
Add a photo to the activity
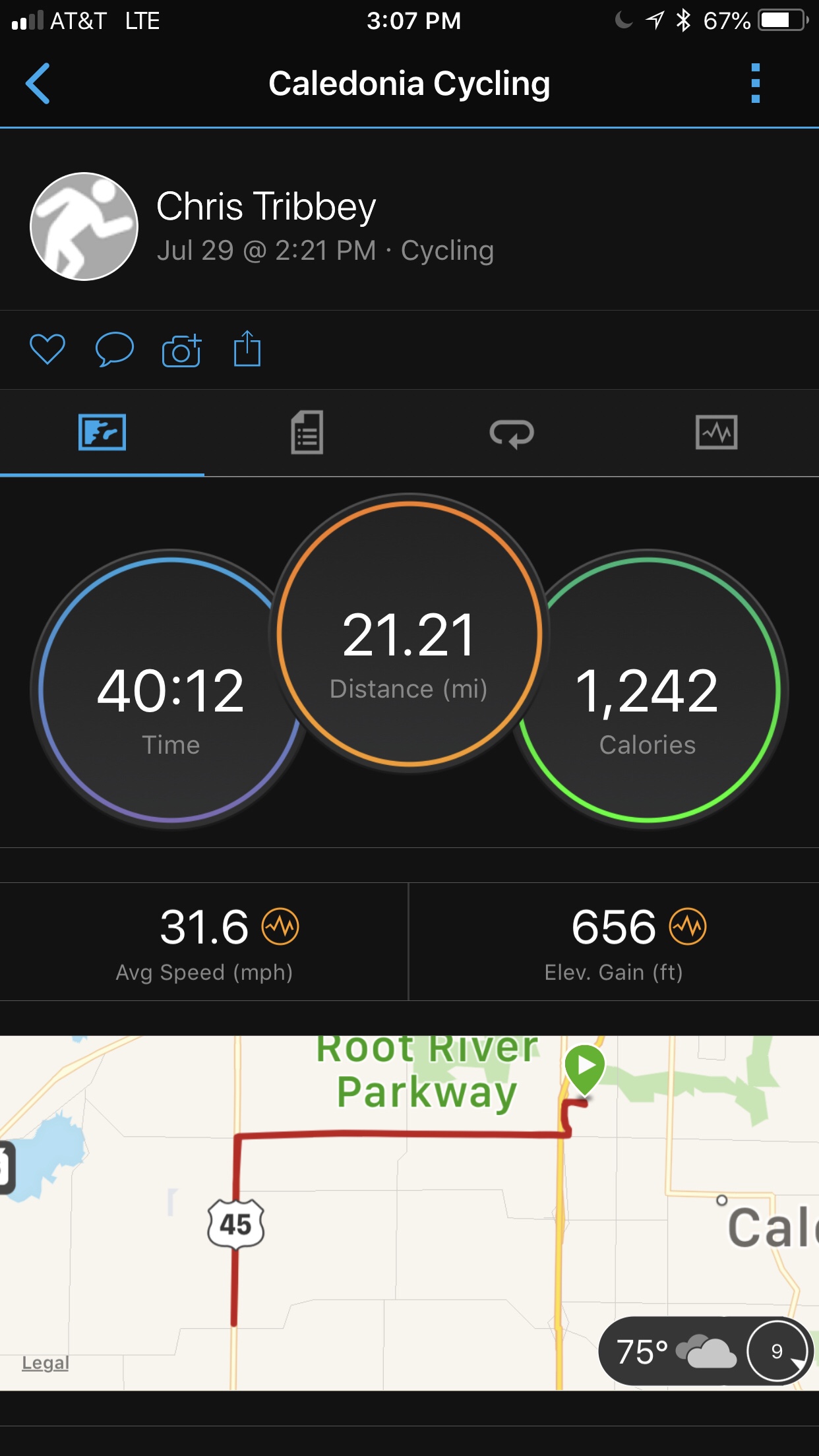[x=181, y=349]
